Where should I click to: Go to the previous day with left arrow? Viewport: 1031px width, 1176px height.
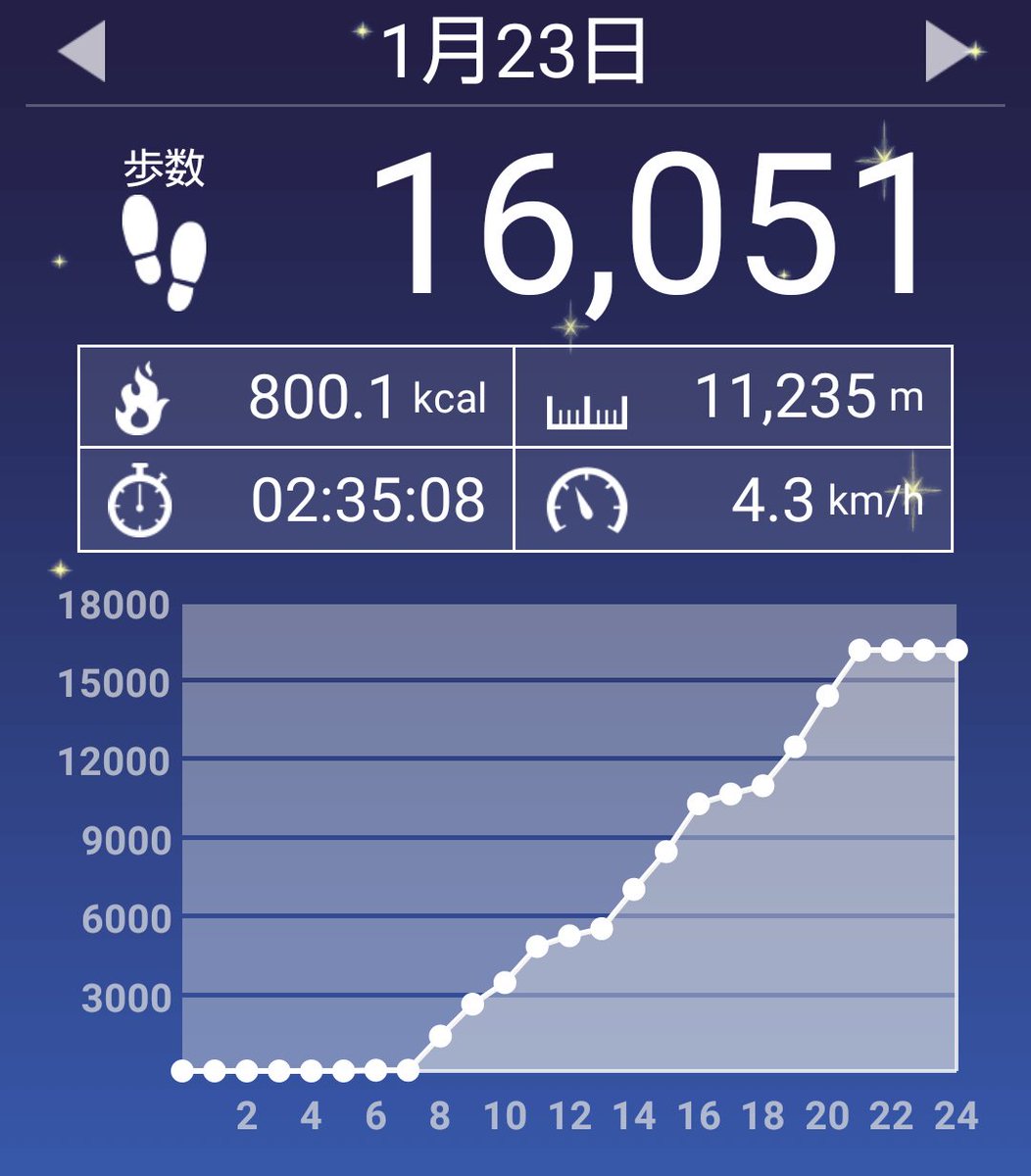81,55
